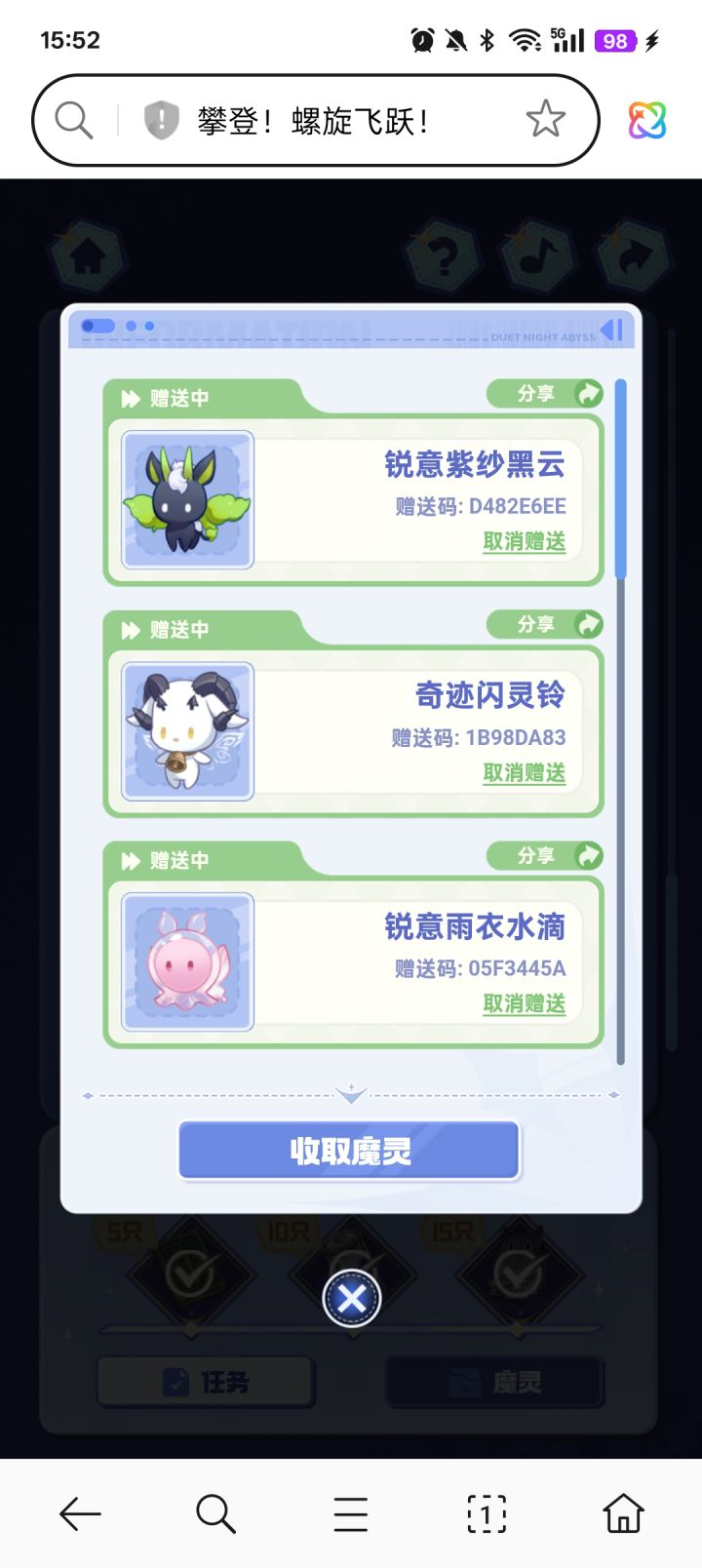This screenshot has width=702, height=1568.
Task: Tap the search magnifier in the address bar
Action: [x=72, y=119]
